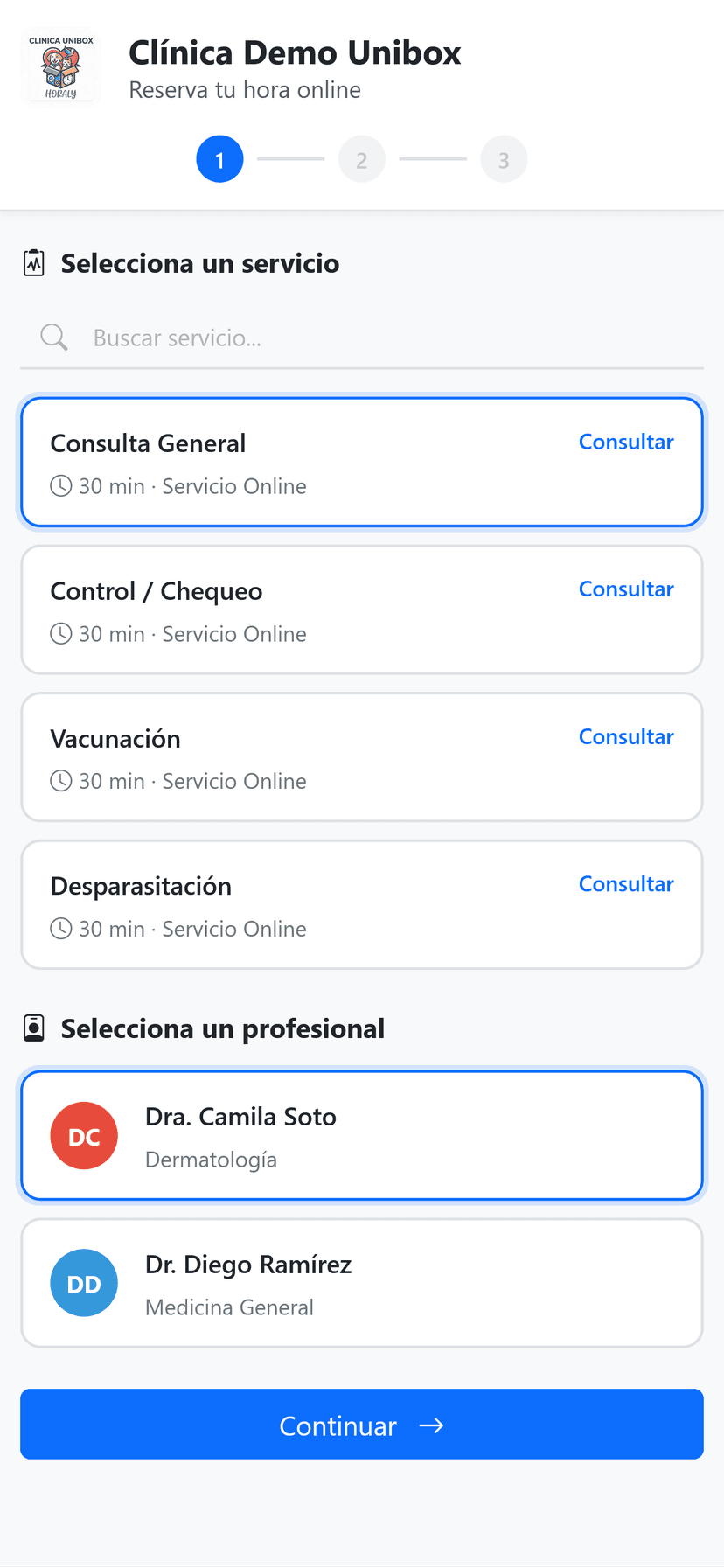Click the DD avatar of Dr. Diego Ramírez
The height and width of the screenshot is (1568, 724).
point(84,1283)
